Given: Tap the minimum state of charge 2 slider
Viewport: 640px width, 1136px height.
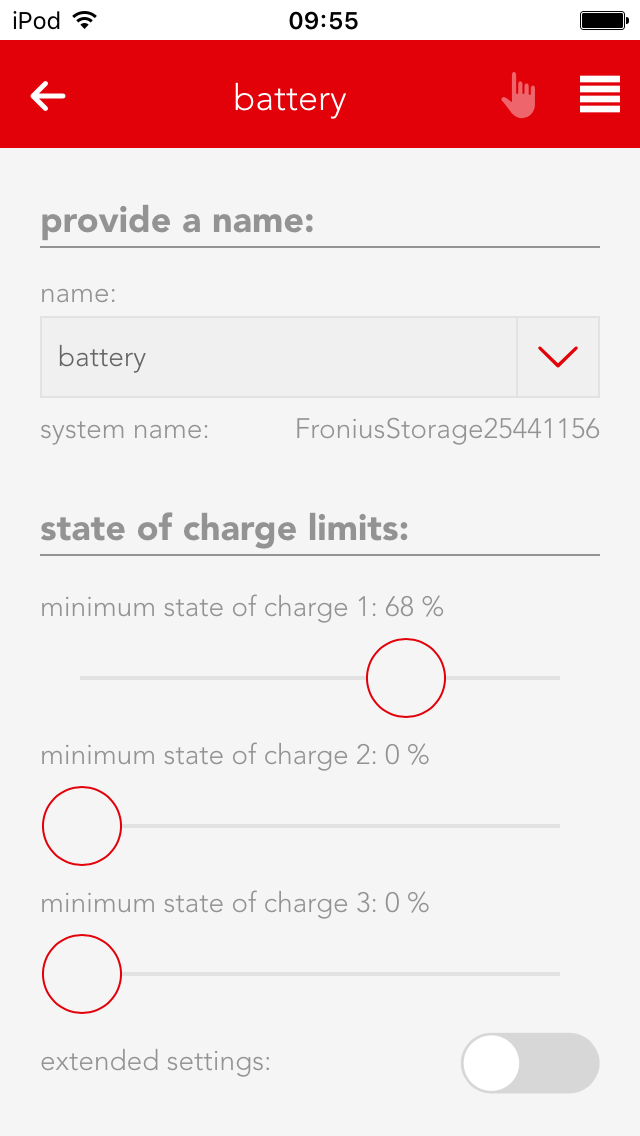Looking at the screenshot, I should [82, 826].
